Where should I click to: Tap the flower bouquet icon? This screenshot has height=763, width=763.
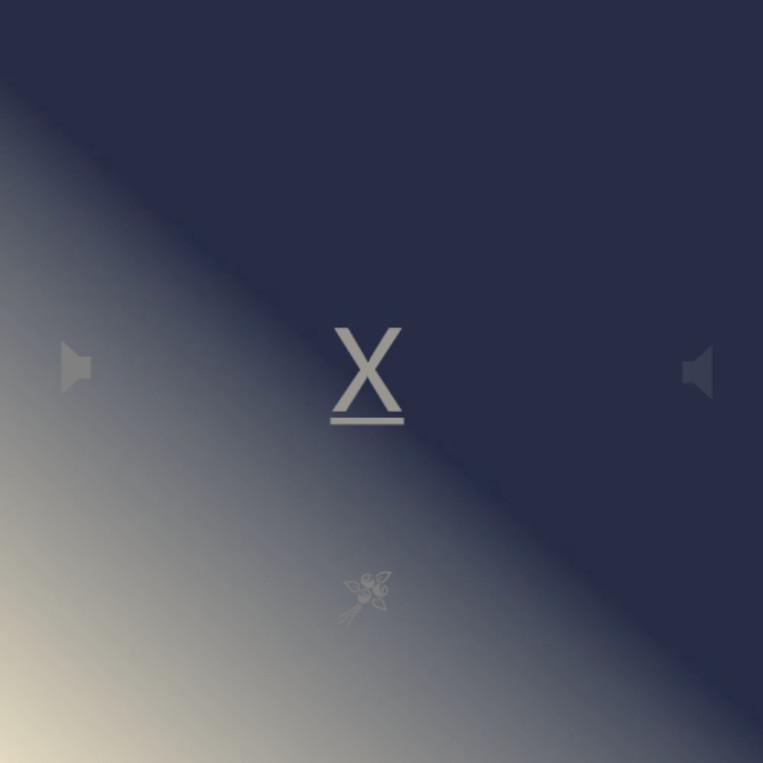coord(366,597)
